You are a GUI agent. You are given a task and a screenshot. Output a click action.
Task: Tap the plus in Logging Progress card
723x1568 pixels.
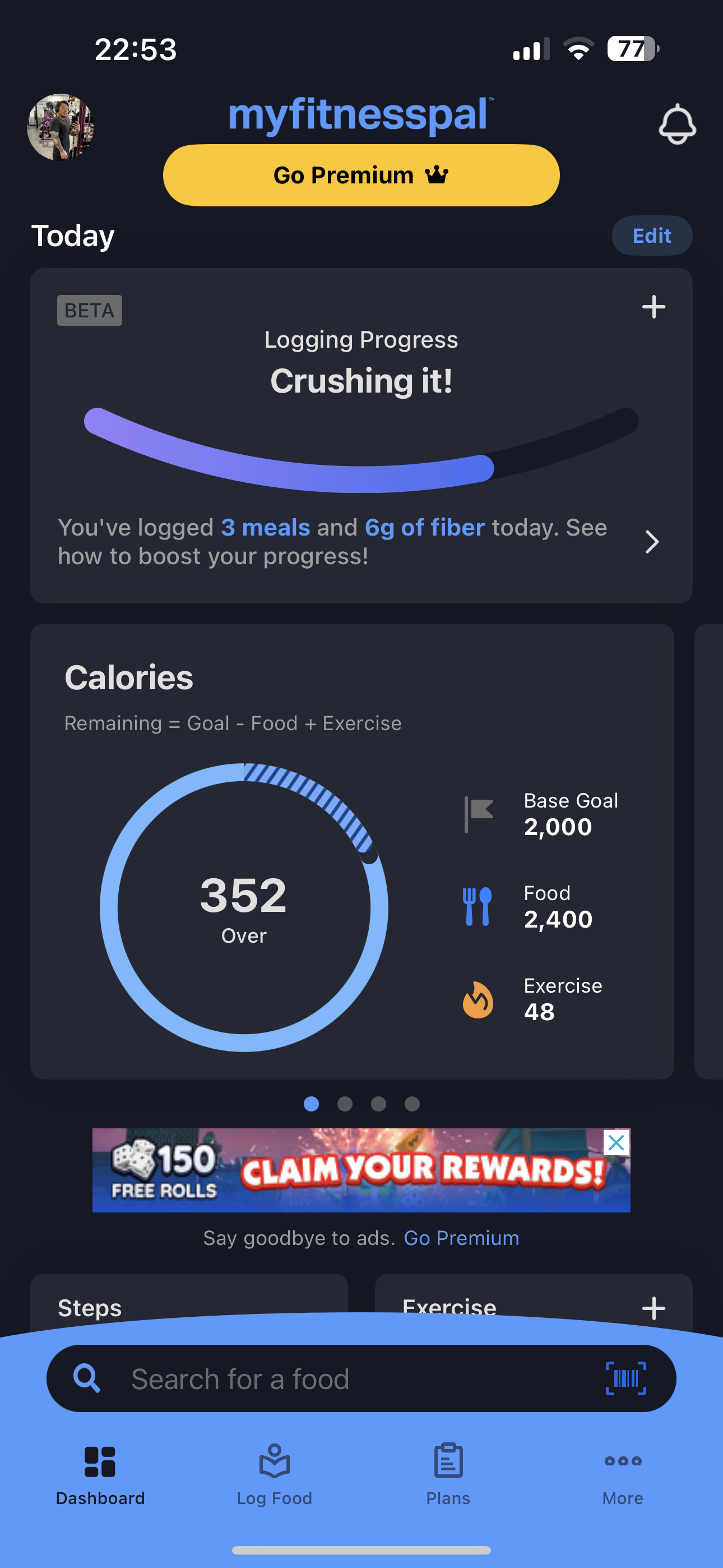pyautogui.click(x=653, y=307)
